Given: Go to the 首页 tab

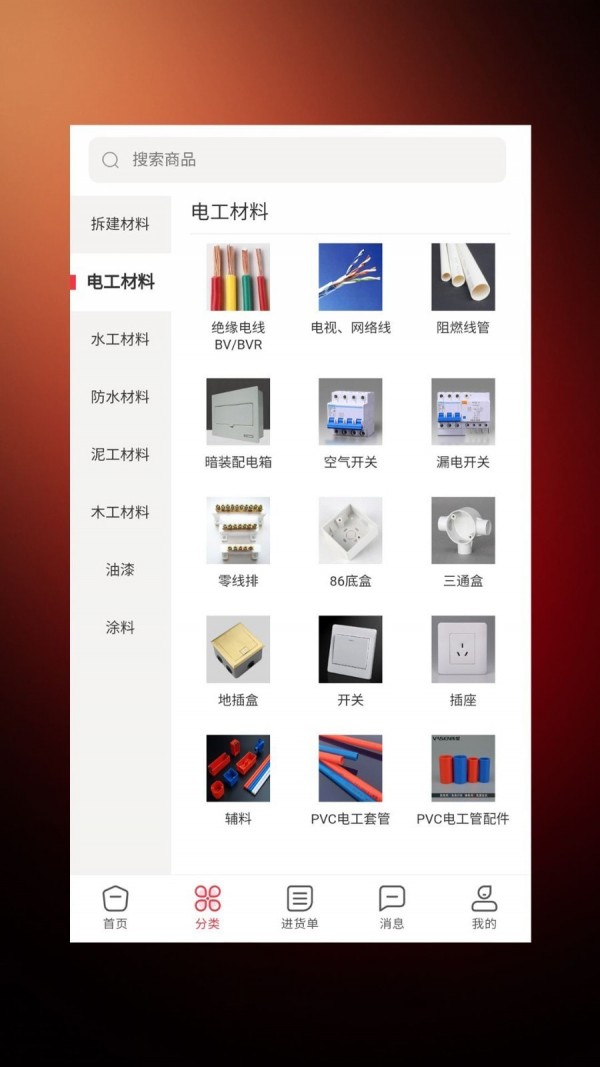Looking at the screenshot, I should pos(116,907).
